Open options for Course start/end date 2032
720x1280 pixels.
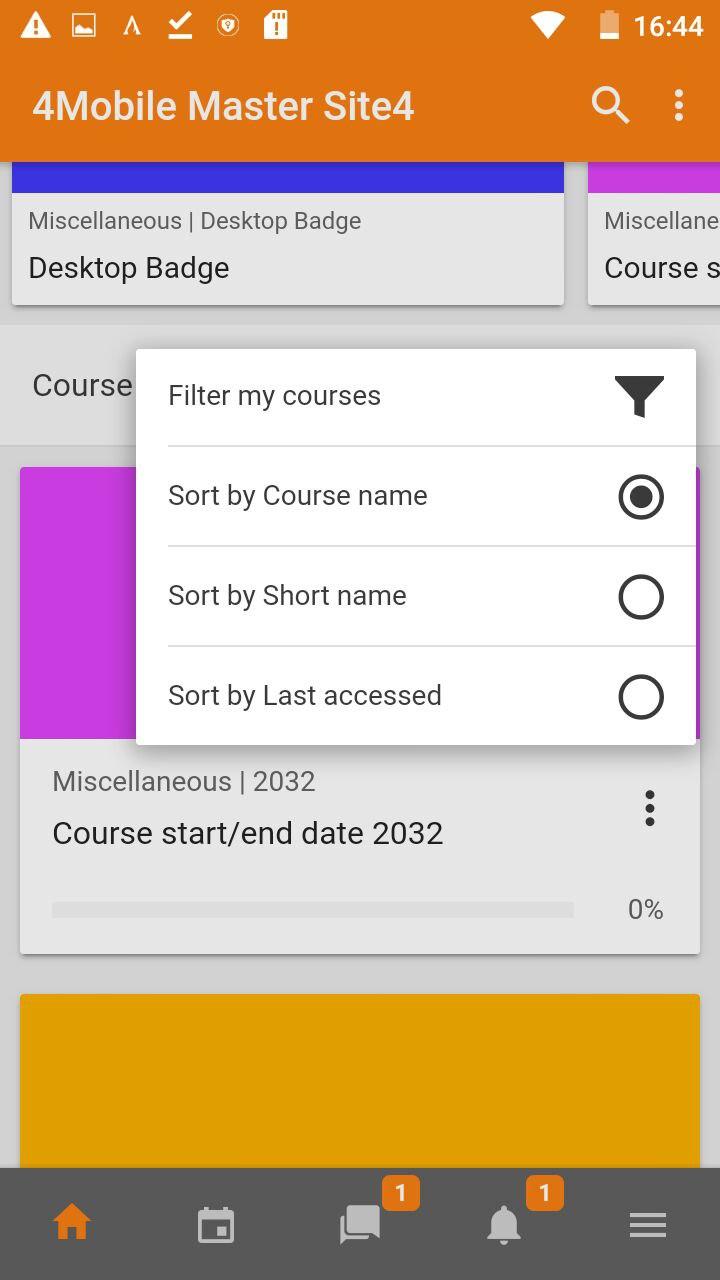(650, 808)
